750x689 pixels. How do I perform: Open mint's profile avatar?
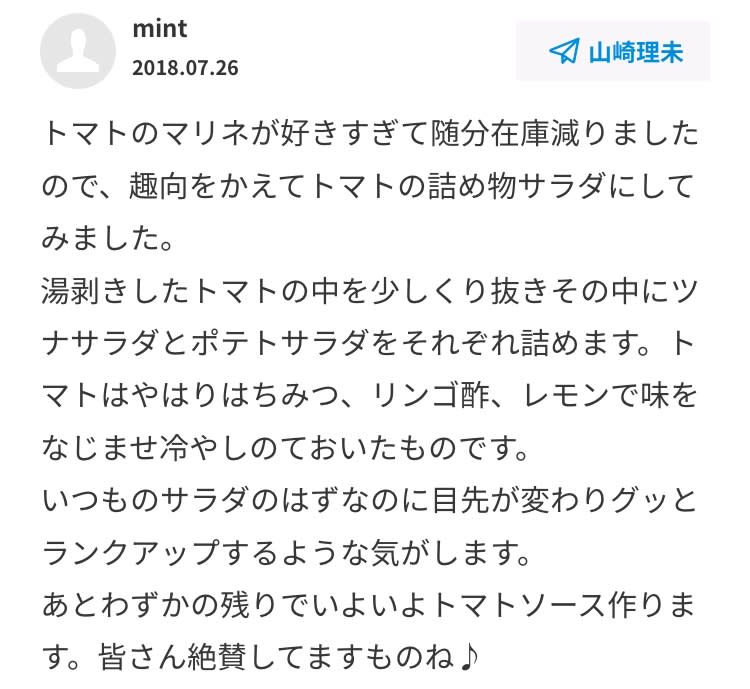(x=78, y=51)
